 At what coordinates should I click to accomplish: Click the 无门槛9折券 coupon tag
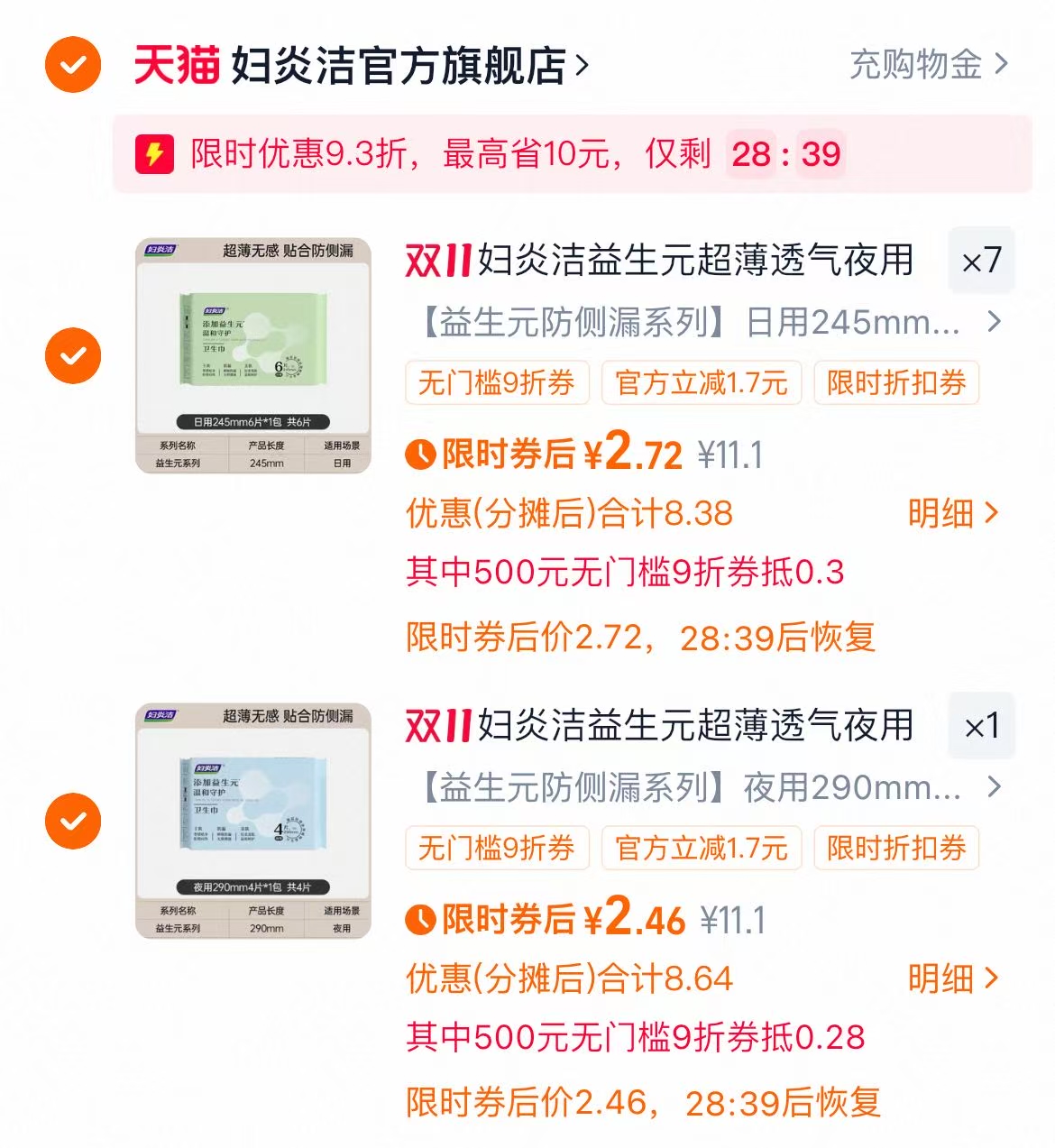(x=497, y=382)
